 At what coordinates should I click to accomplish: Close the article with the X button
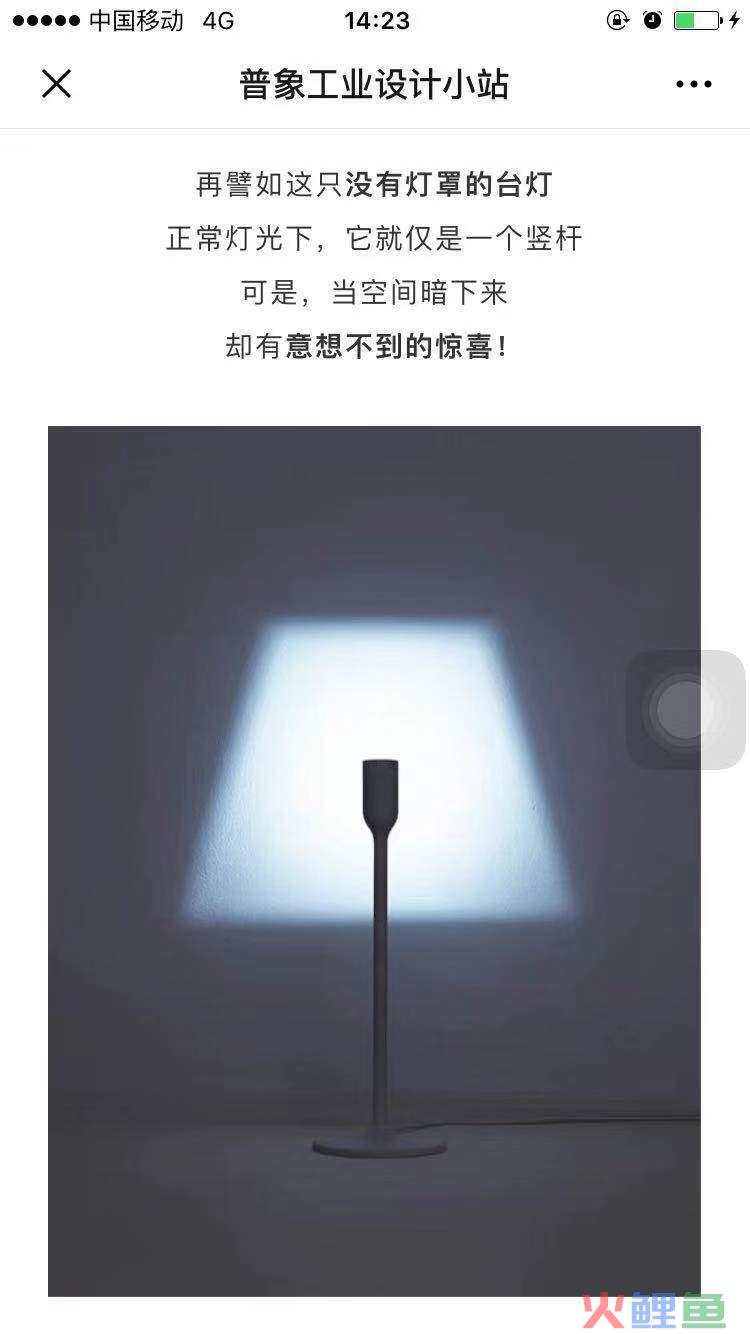point(57,84)
